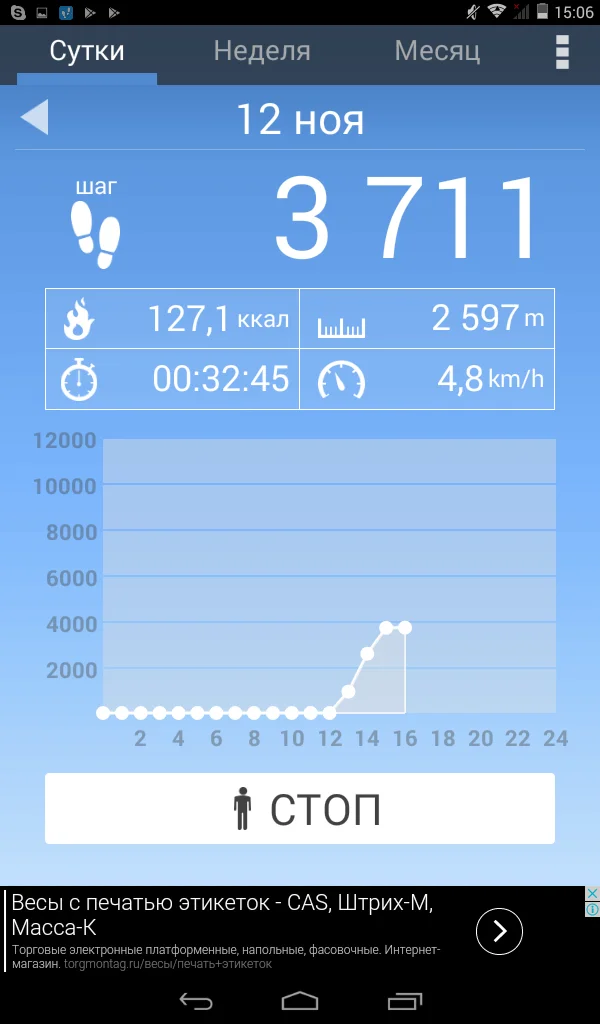The width and height of the screenshot is (600, 1024).
Task: Tap the system back button
Action: point(196,1000)
